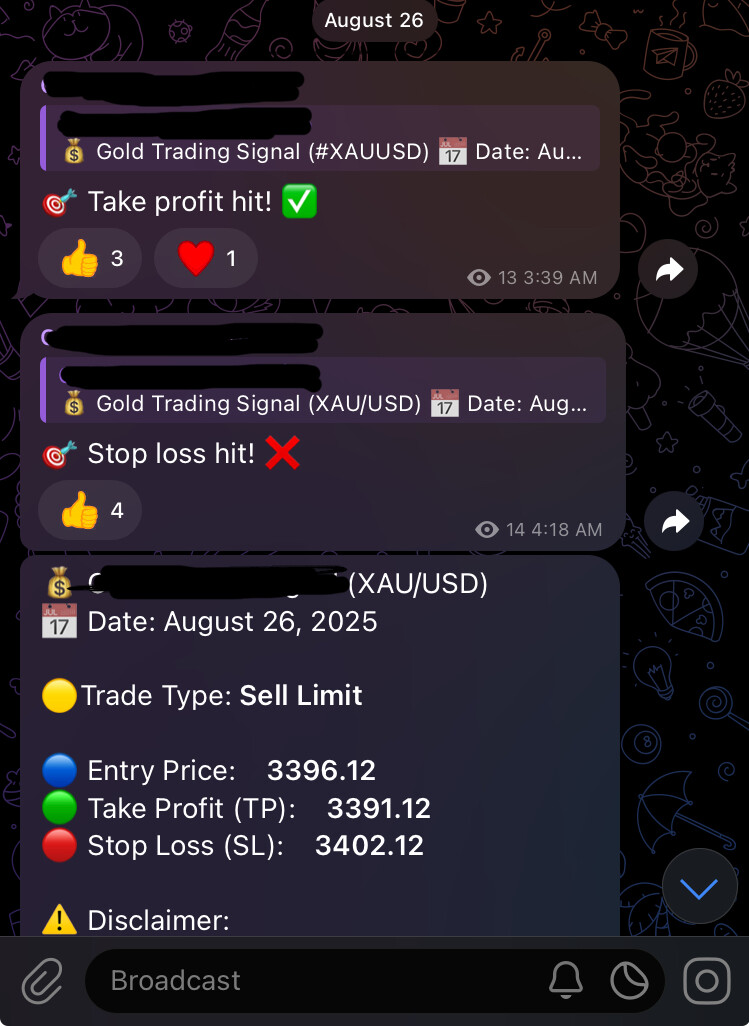The image size is (749, 1026).
Task: Open camera to record or capture
Action: pyautogui.click(x=707, y=981)
